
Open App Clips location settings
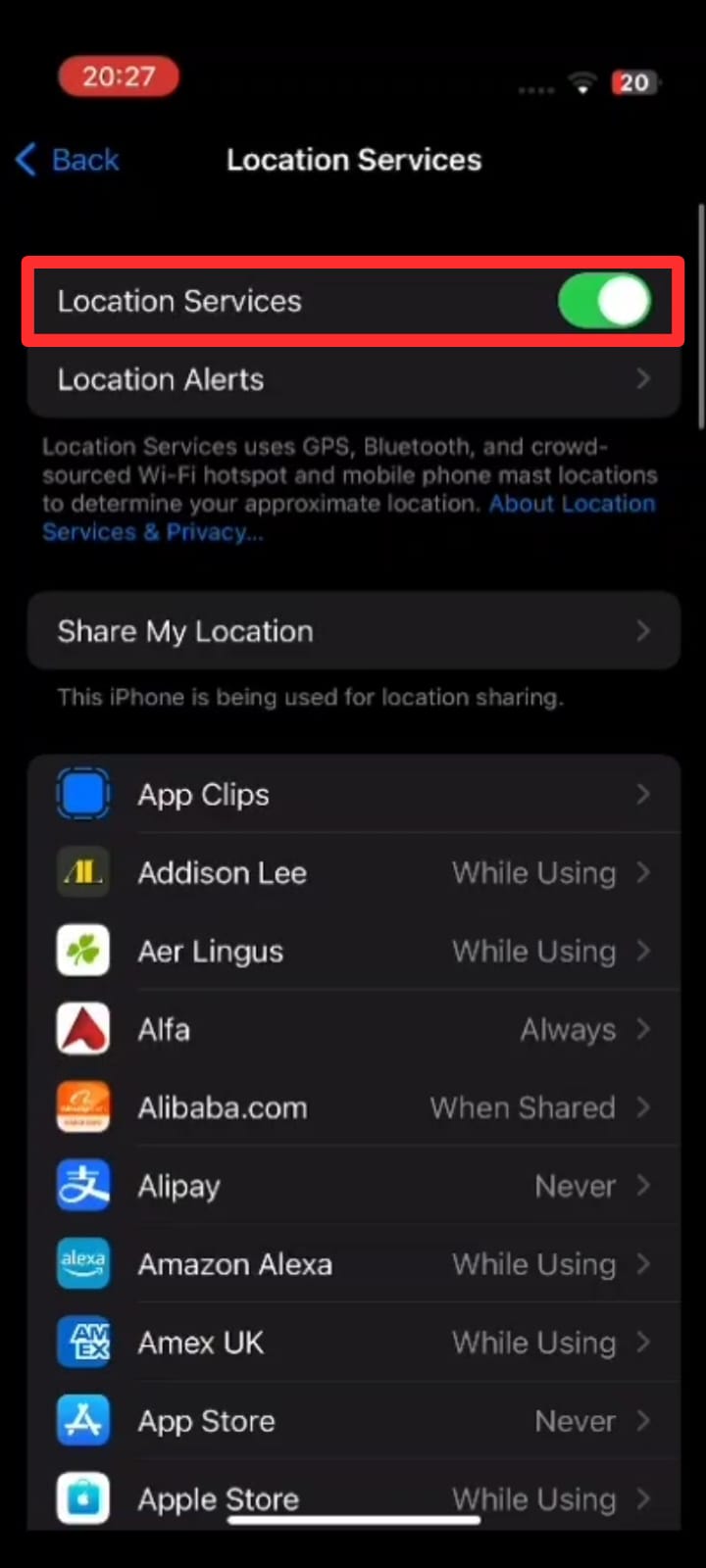point(353,795)
